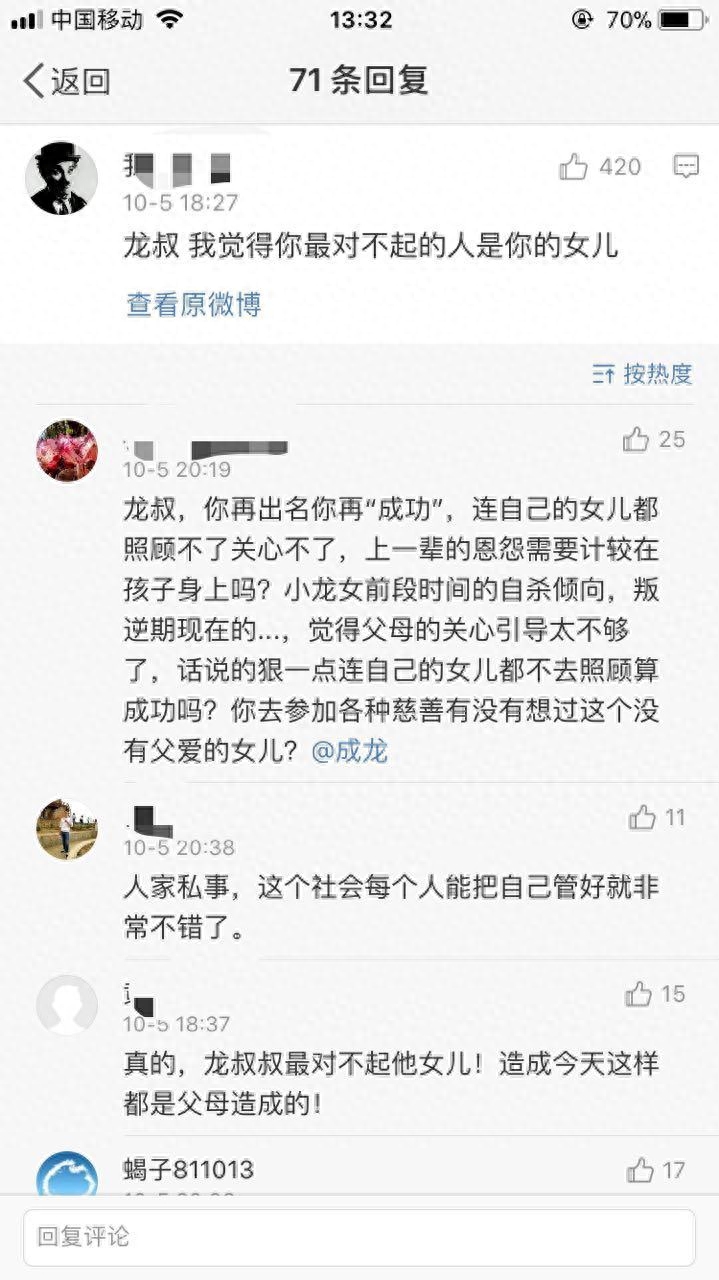Open the @成龙 mention link
The width and height of the screenshot is (719, 1280).
(x=349, y=751)
